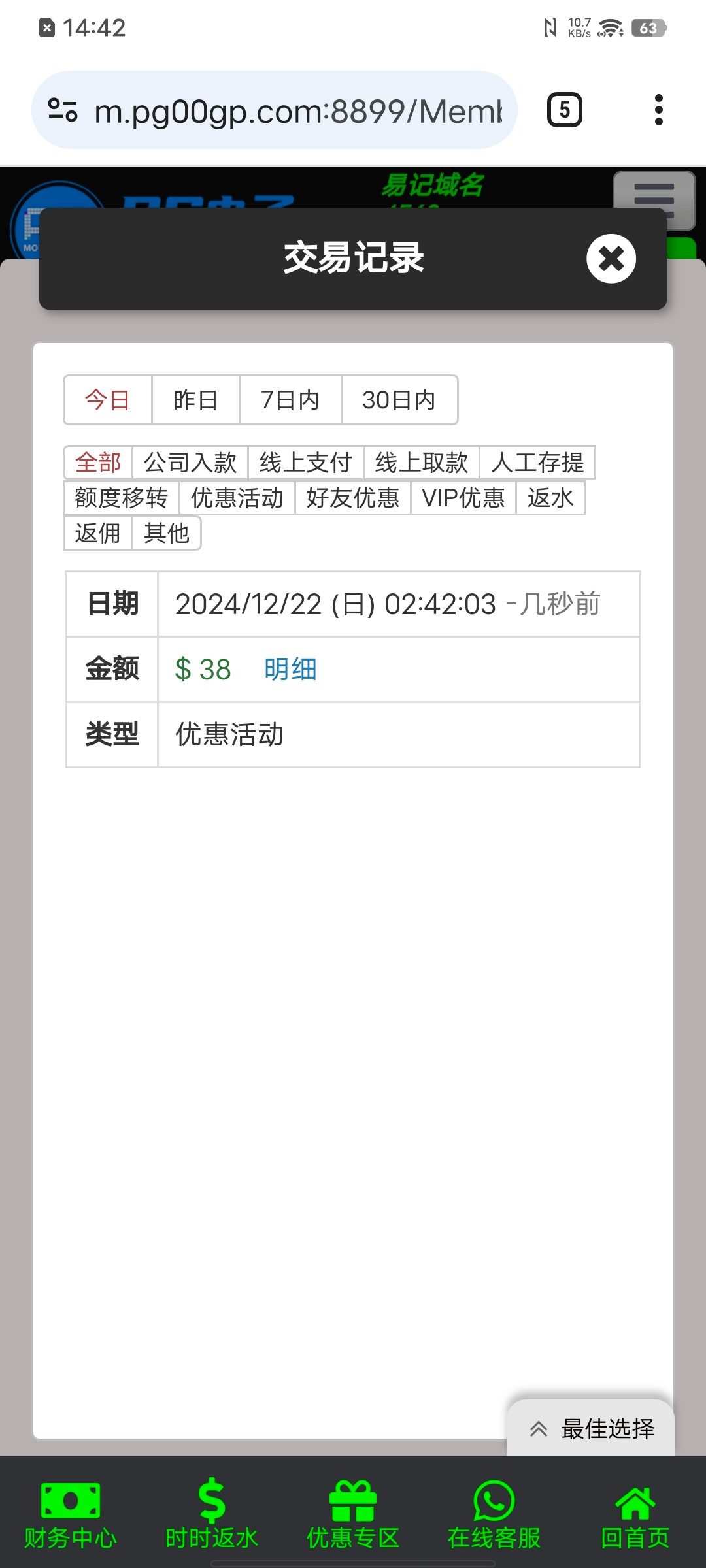Image resolution: width=706 pixels, height=1568 pixels.
Task: Show 优惠活动 filter records
Action: tap(237, 498)
